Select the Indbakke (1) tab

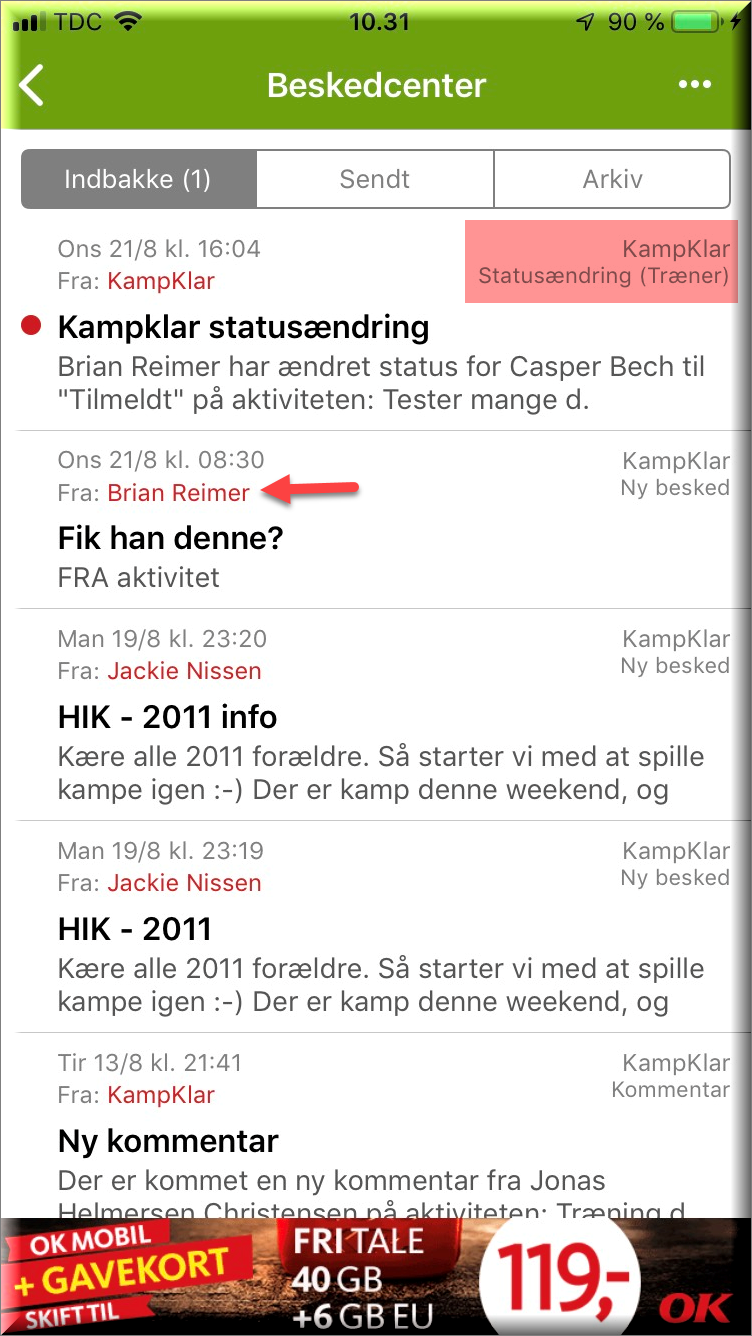tap(138, 180)
